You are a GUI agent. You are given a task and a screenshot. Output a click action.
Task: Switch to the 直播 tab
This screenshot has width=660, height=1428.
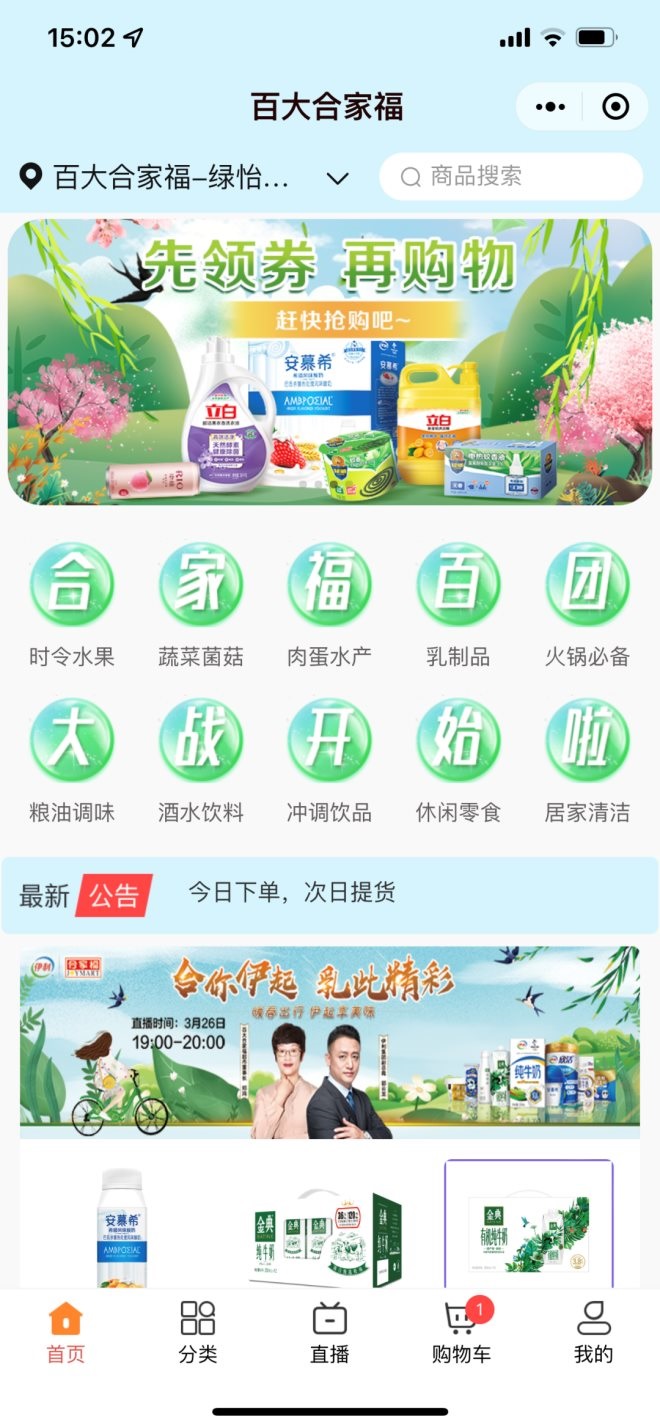[329, 1332]
